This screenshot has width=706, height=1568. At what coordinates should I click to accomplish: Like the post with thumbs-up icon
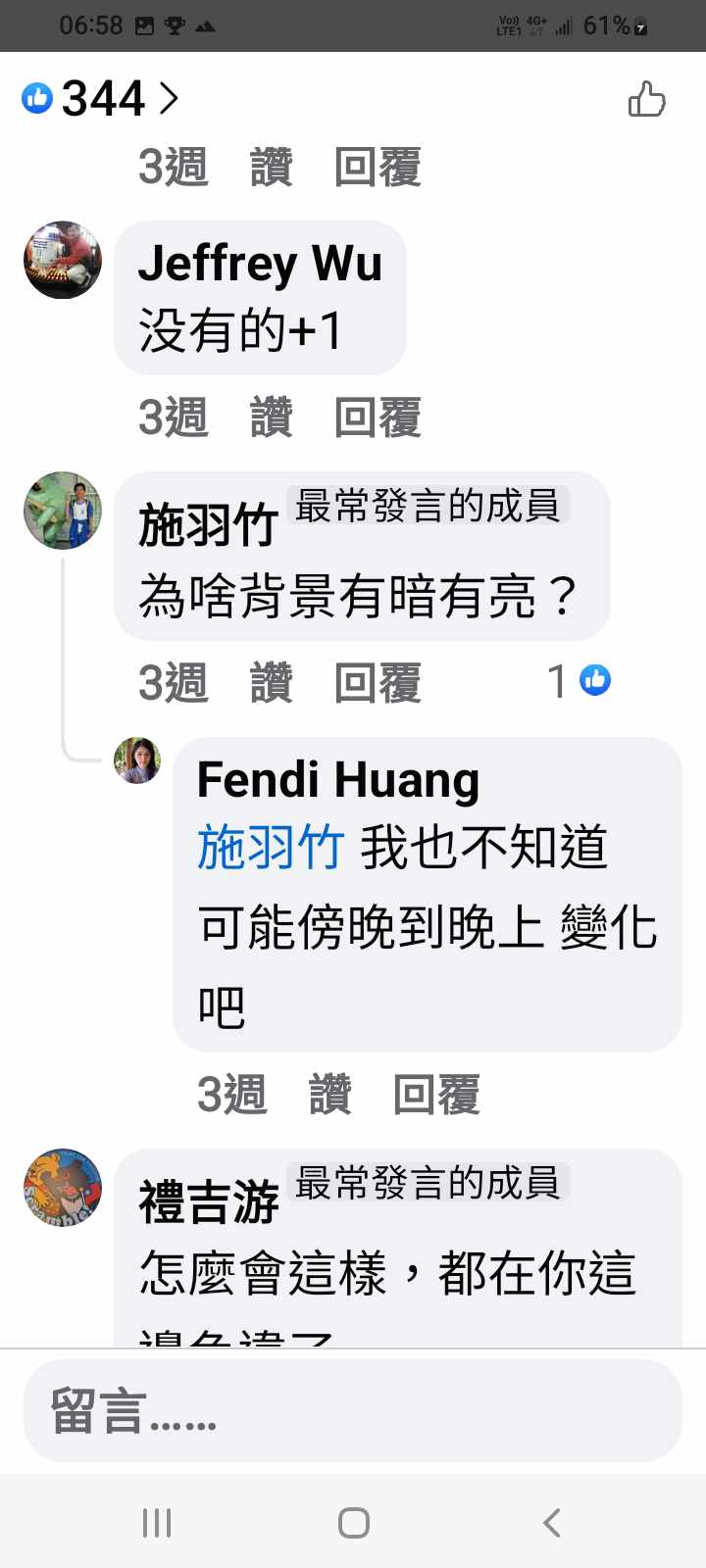coord(646,99)
